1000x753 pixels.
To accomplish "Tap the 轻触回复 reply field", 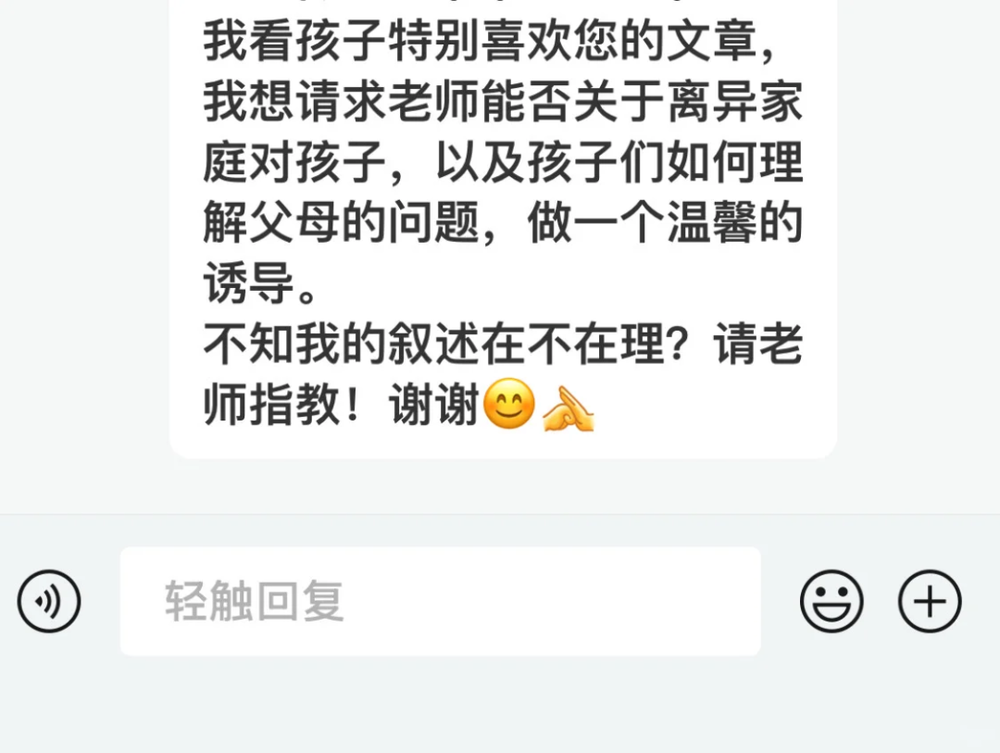I will click(440, 601).
